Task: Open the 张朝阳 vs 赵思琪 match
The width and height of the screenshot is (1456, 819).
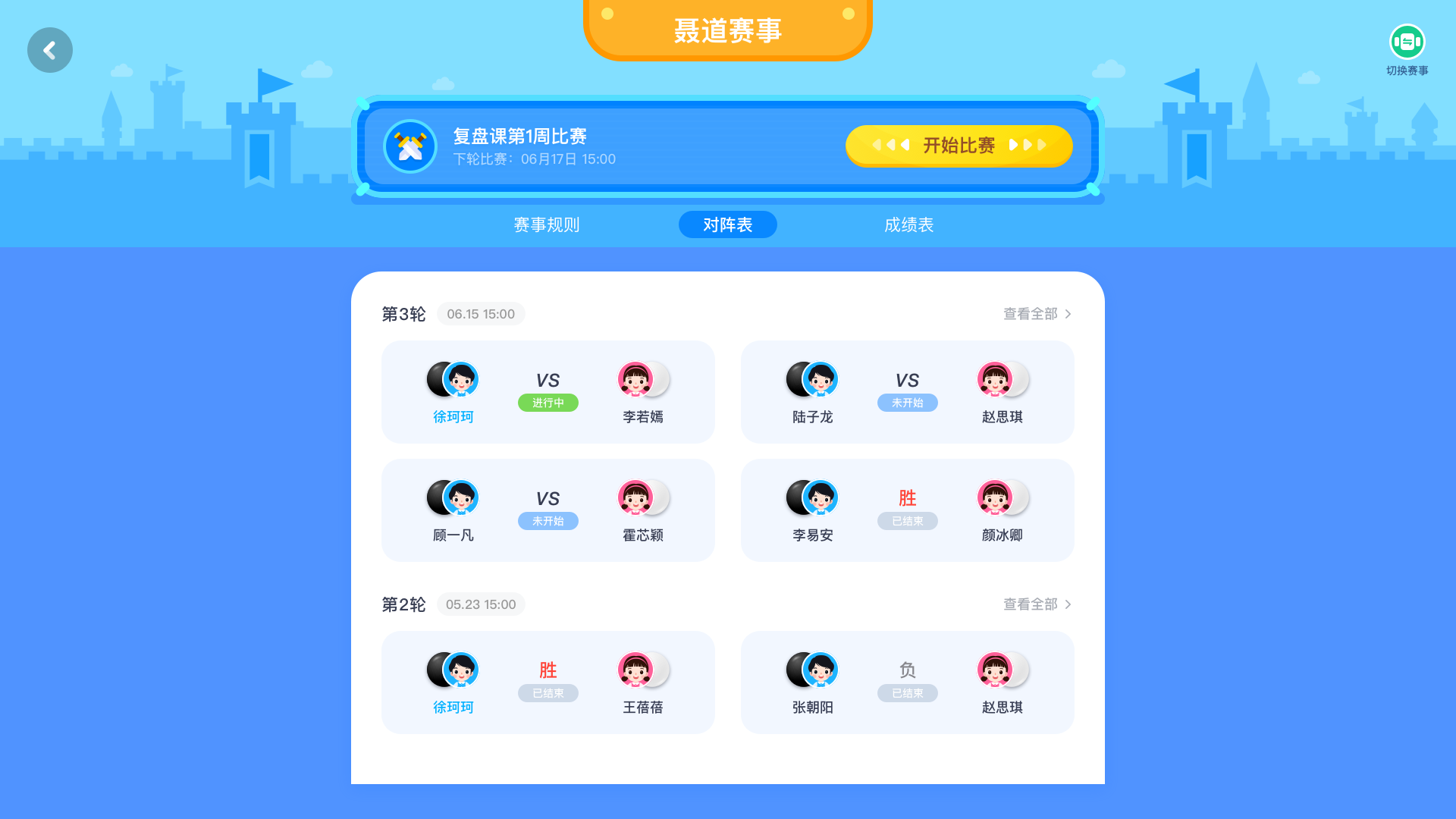Action: (x=907, y=682)
